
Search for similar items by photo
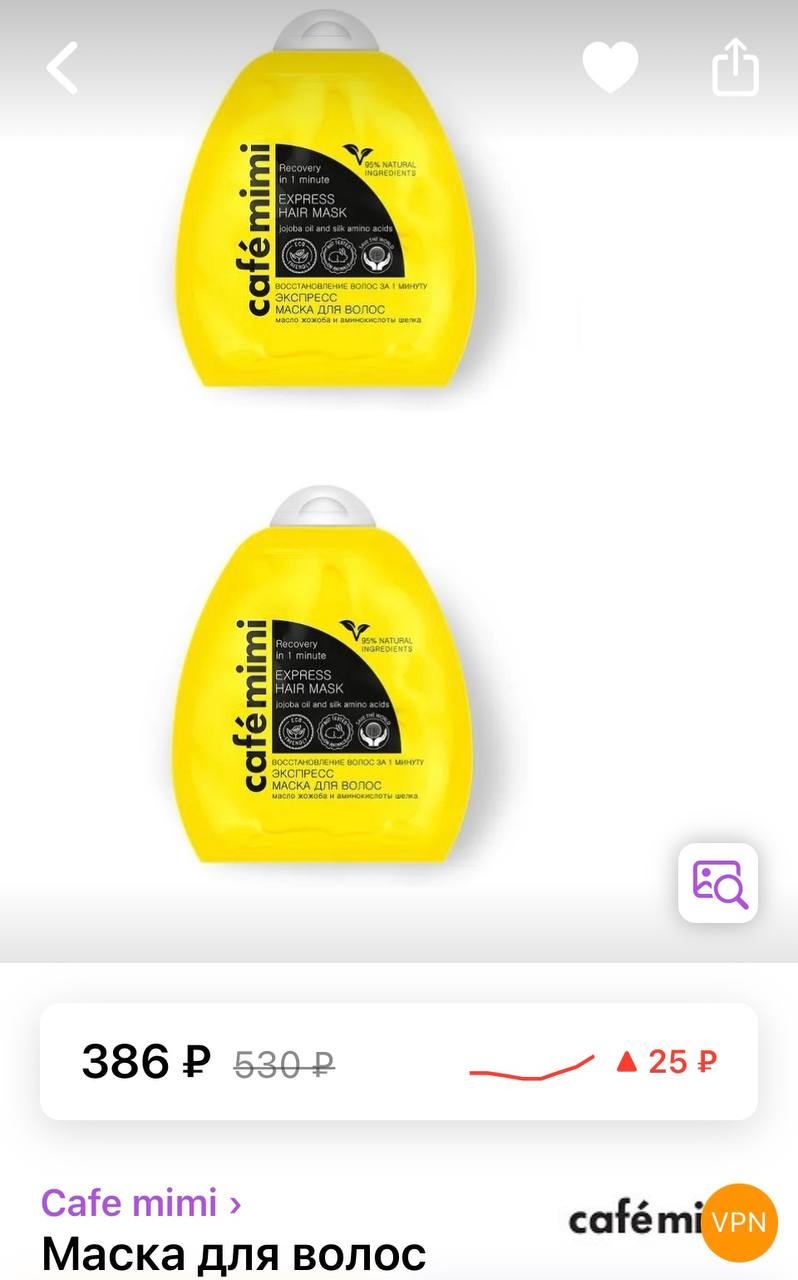pos(718,883)
